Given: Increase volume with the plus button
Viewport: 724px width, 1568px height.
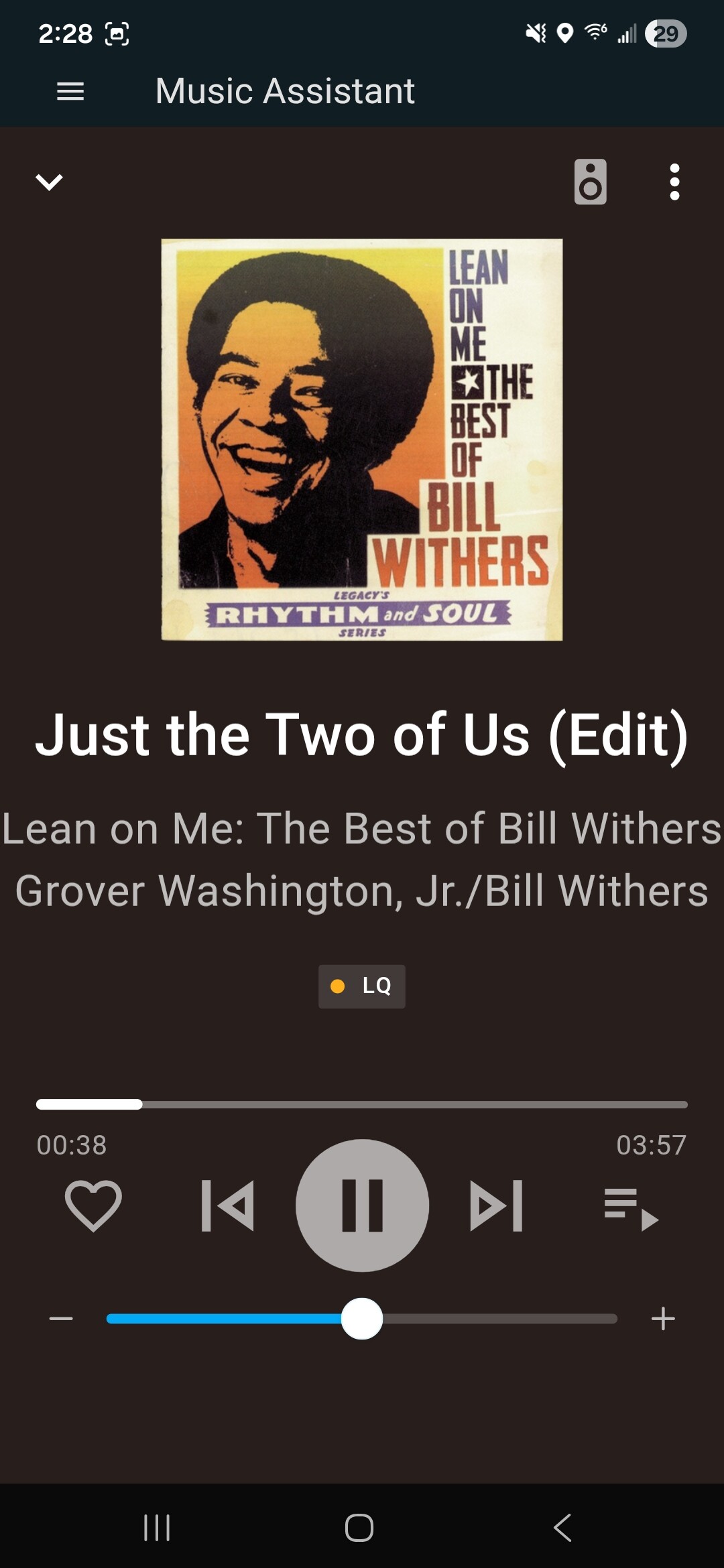Looking at the screenshot, I should point(663,1319).
